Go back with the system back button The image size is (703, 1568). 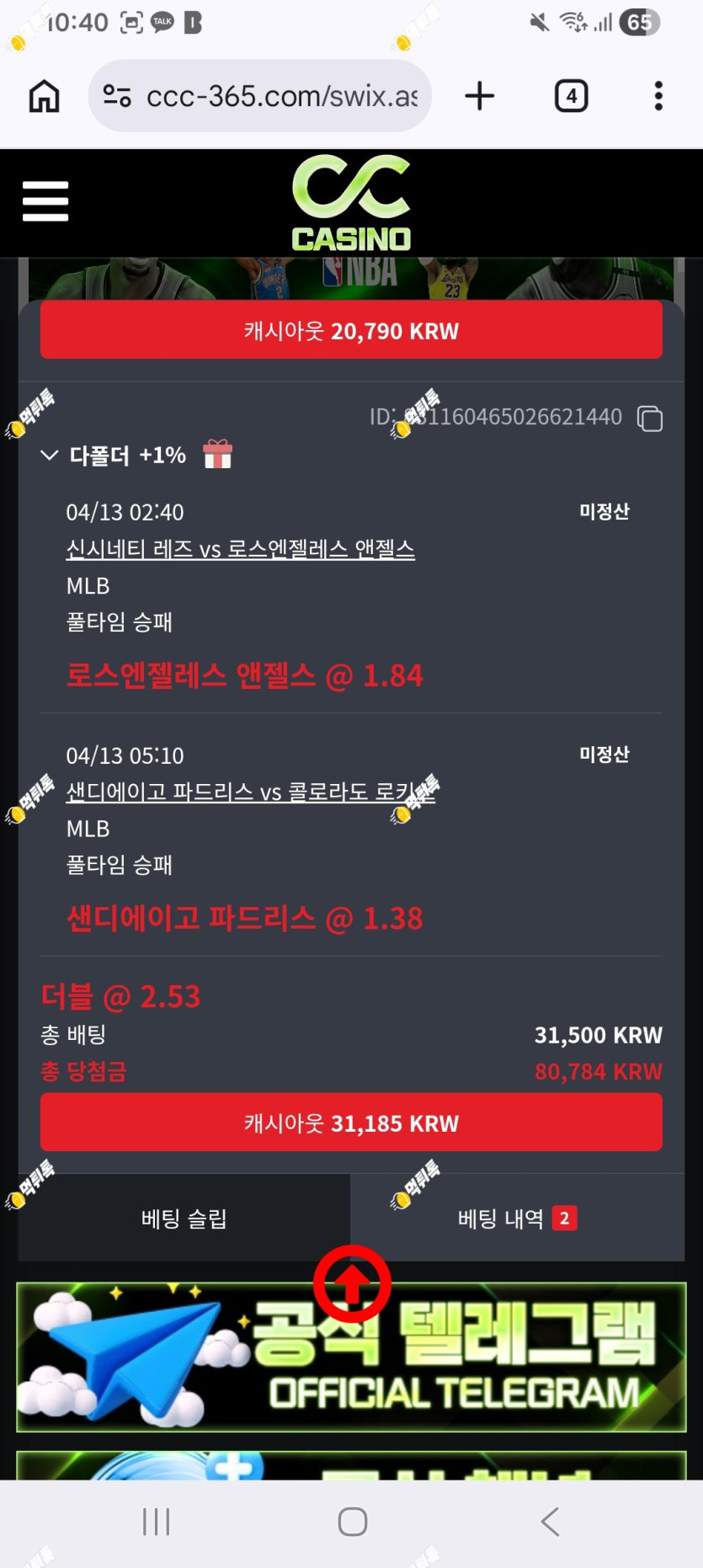point(550,1522)
